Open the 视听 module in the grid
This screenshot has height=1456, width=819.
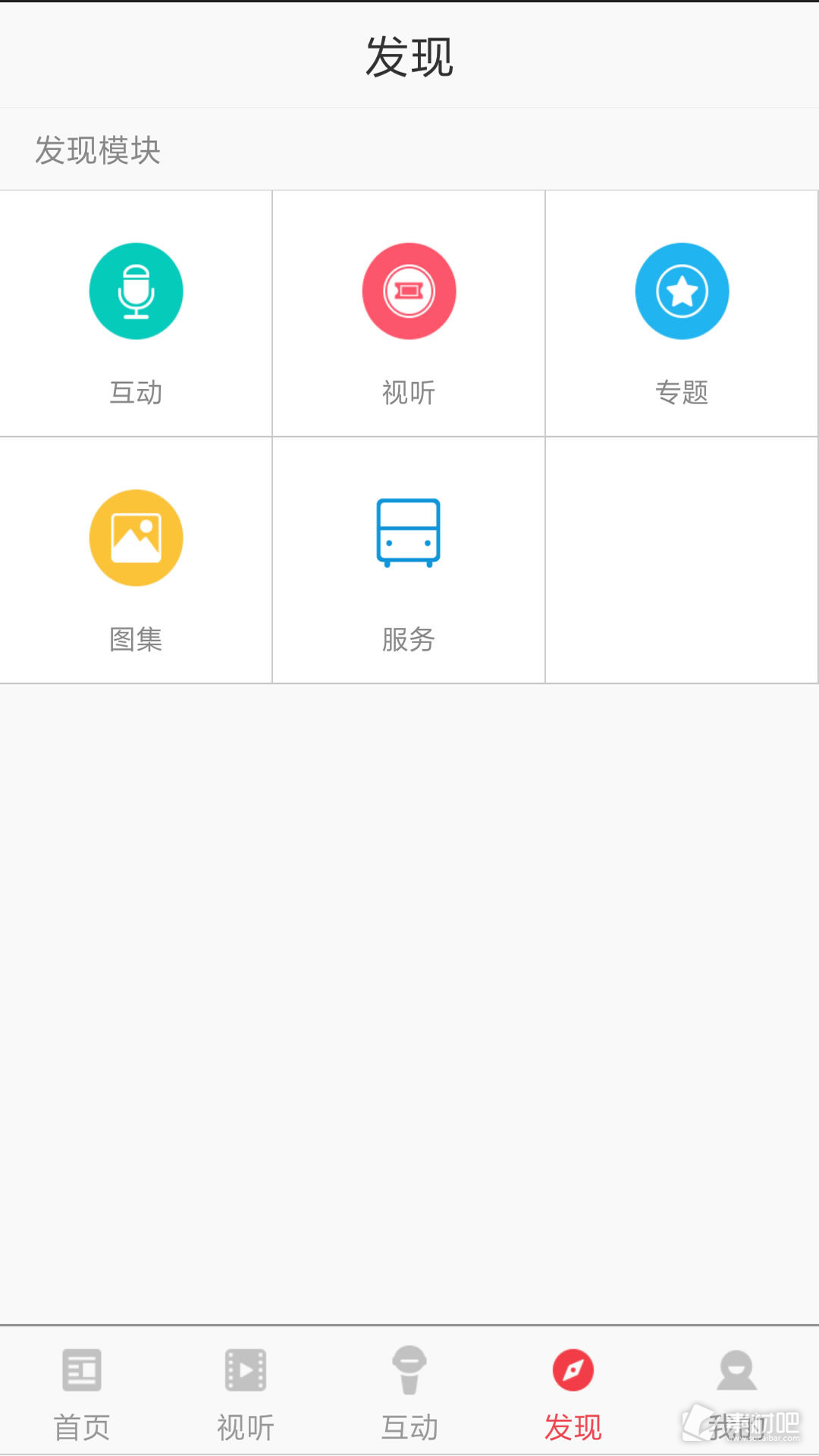click(409, 313)
